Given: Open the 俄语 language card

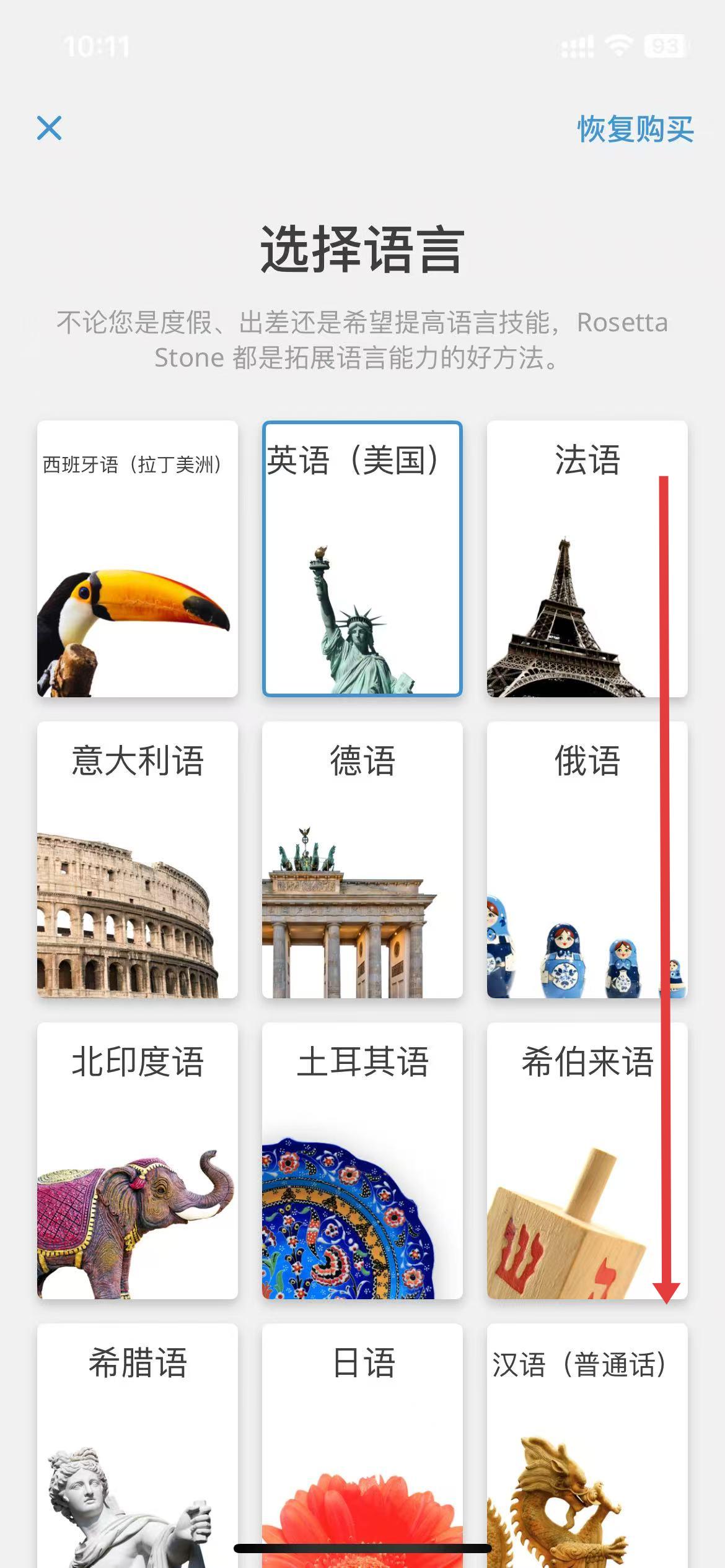Looking at the screenshot, I should point(587,860).
